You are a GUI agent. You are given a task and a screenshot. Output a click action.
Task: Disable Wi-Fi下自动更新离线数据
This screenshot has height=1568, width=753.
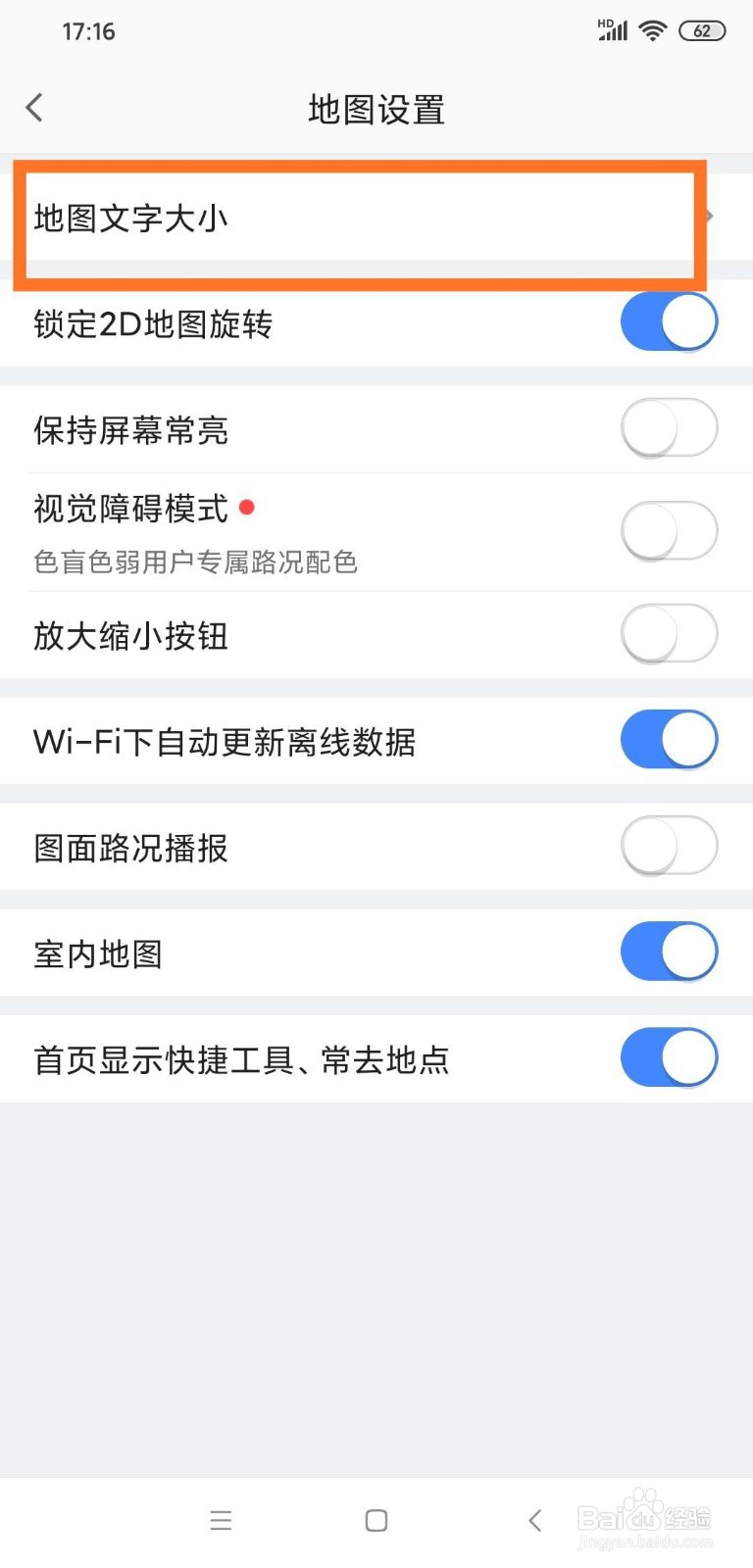pos(670,740)
